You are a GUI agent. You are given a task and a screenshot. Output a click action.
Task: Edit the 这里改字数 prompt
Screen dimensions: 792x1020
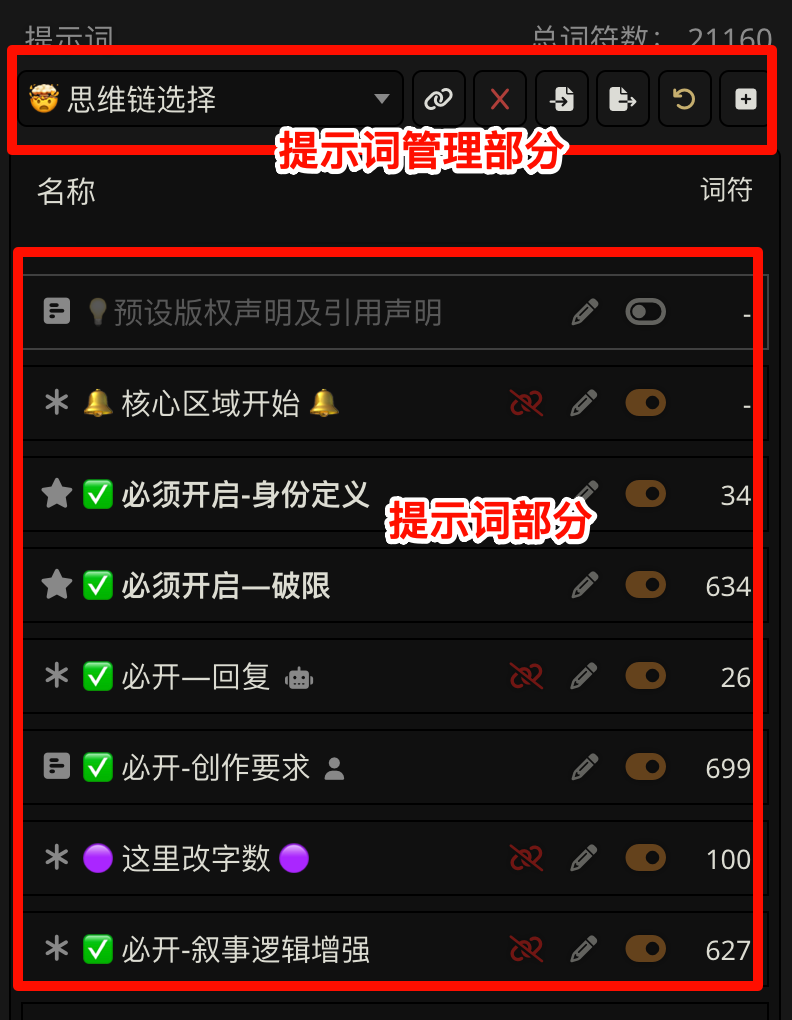[x=585, y=859]
